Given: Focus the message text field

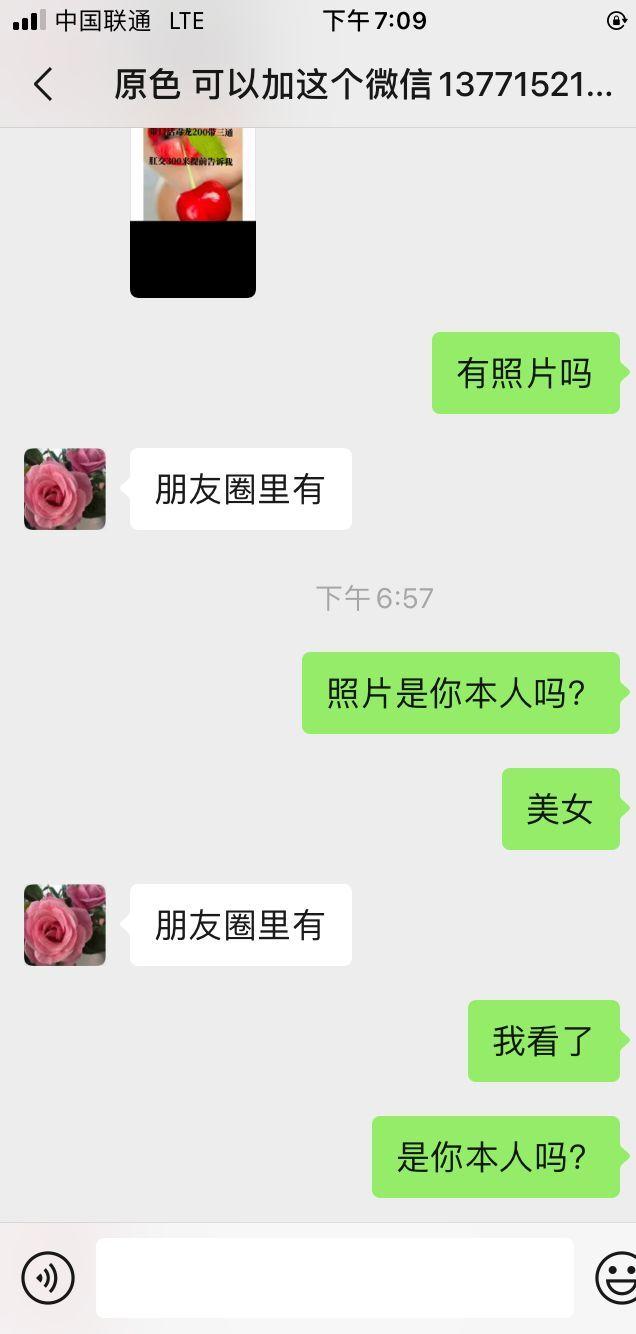Looking at the screenshot, I should (x=334, y=1277).
